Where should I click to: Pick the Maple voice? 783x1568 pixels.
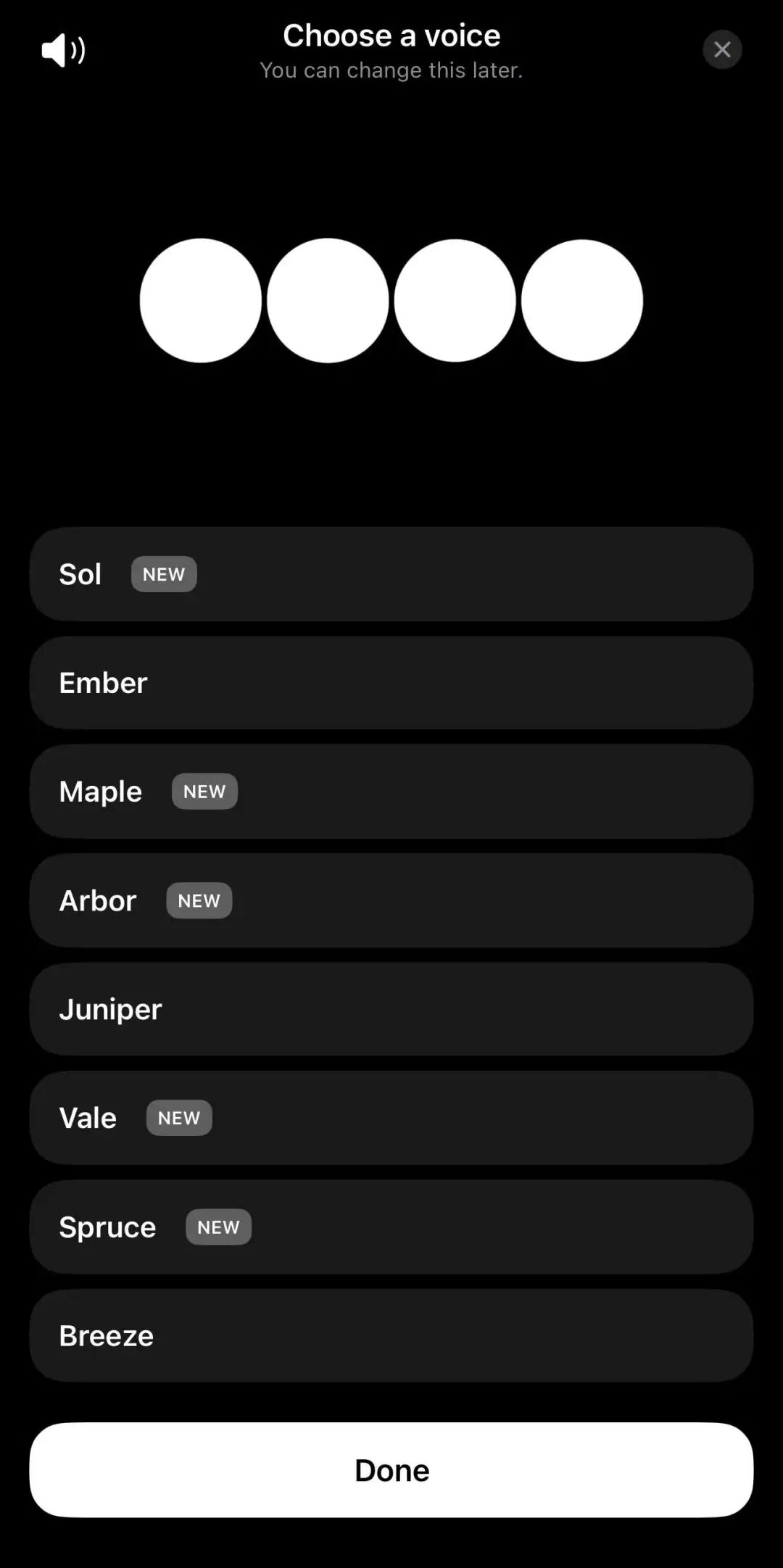pos(391,792)
